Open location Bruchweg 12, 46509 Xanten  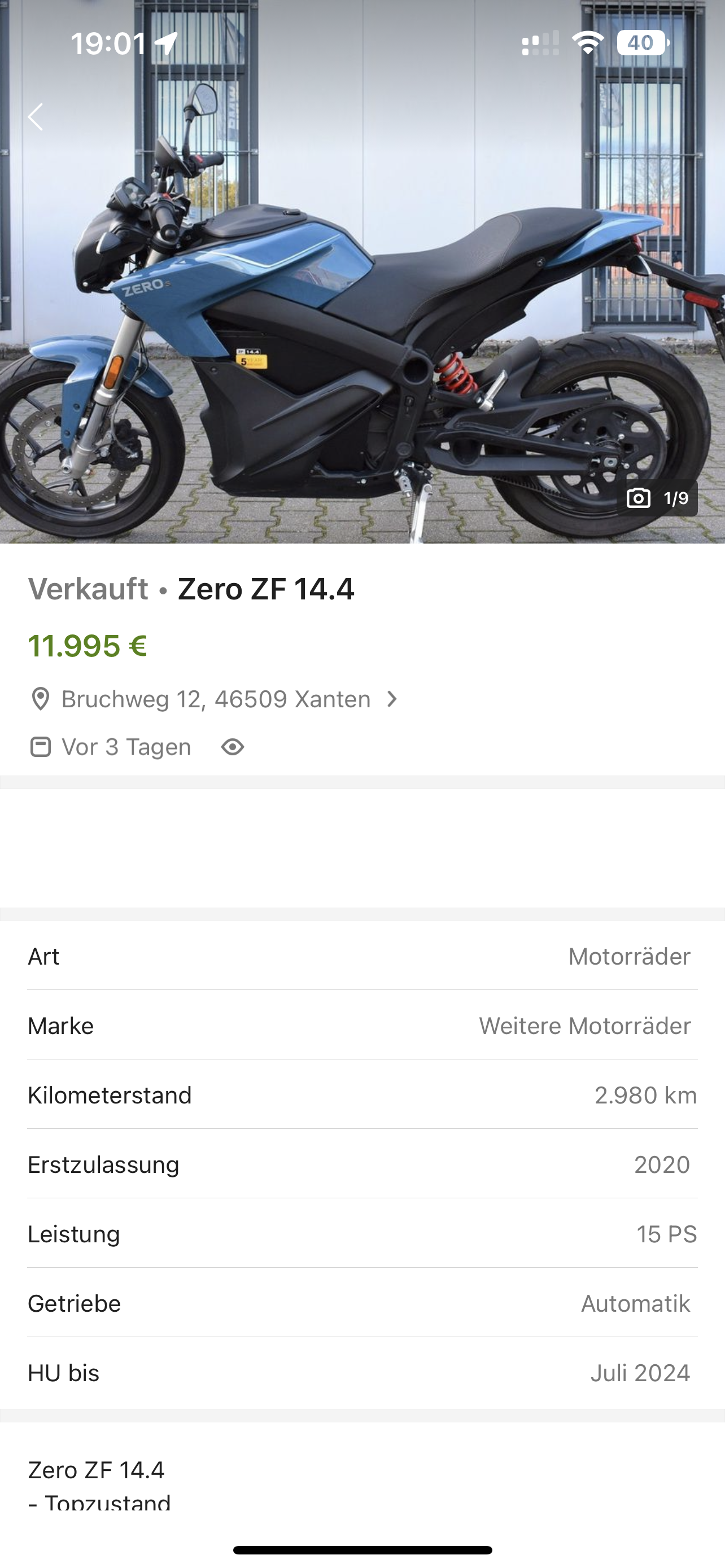(x=216, y=699)
